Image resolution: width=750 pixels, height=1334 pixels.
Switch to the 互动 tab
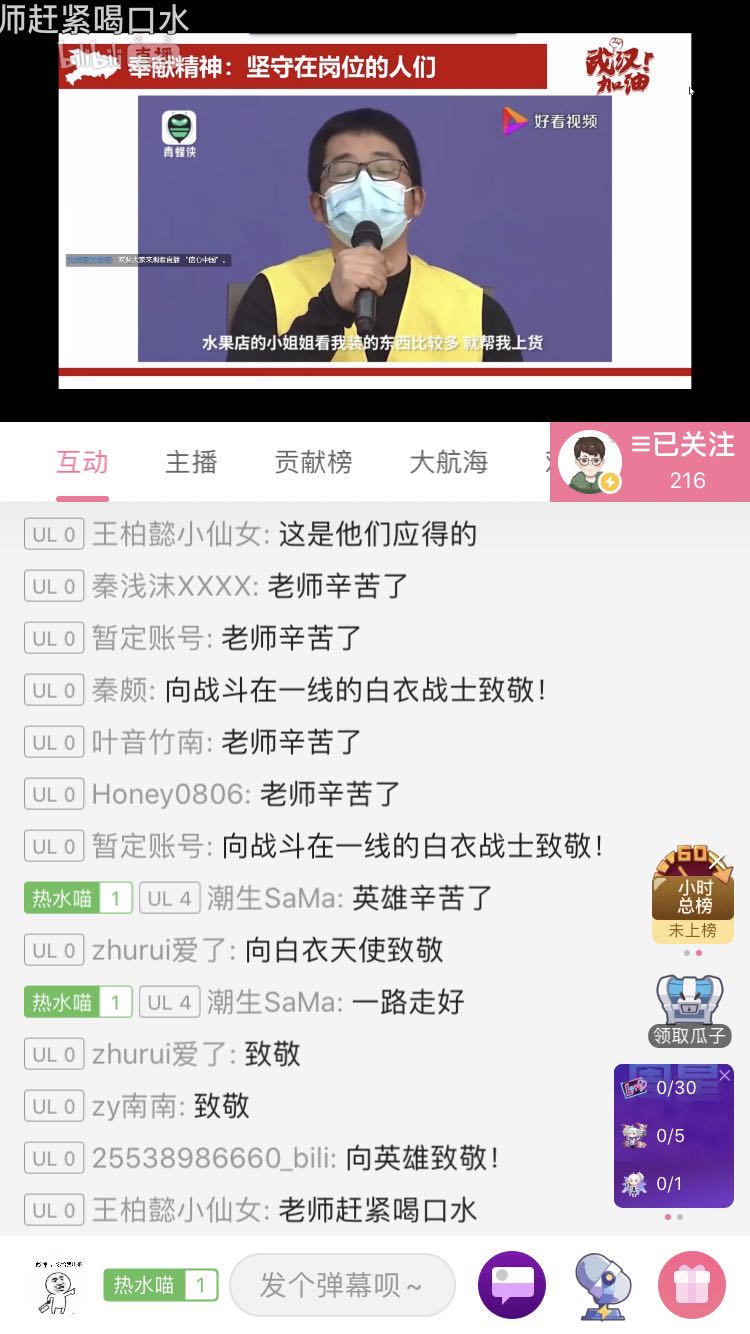pos(82,463)
